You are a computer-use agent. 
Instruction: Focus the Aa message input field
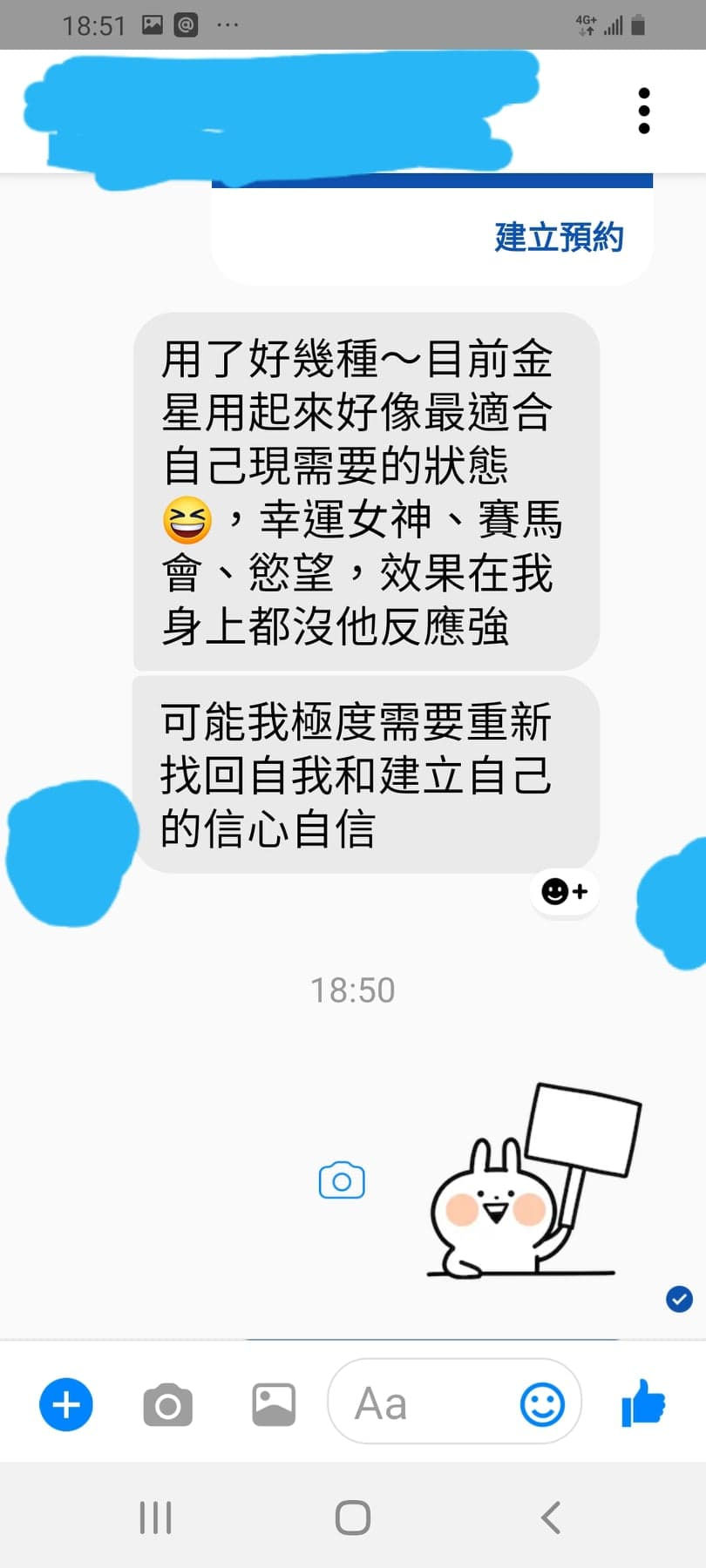(x=418, y=1404)
